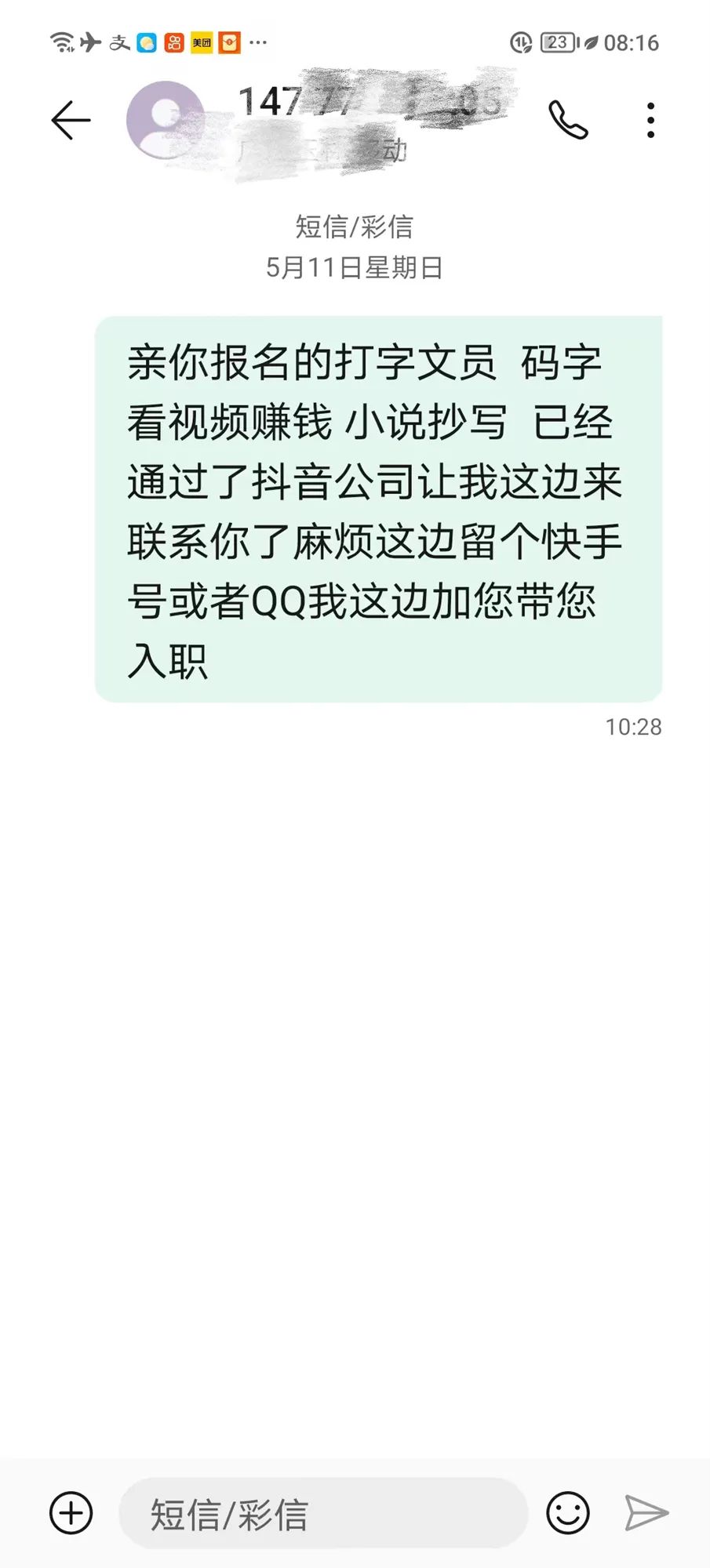710x1568 pixels.
Task: Open the plus attachment menu
Action: (71, 1512)
